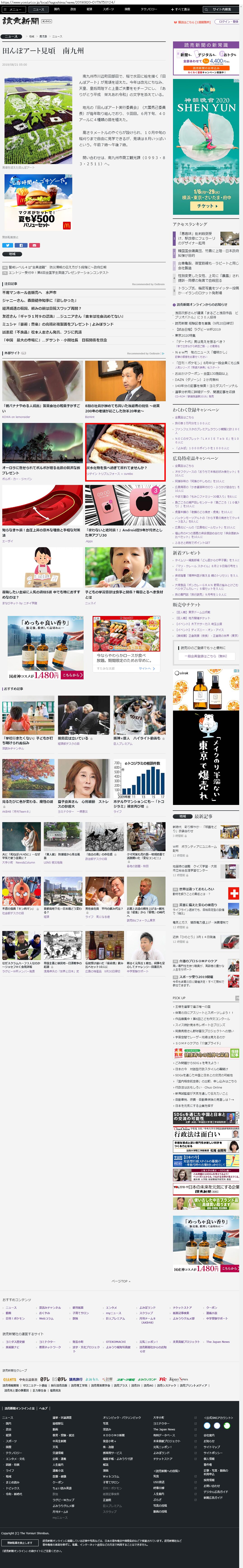
Task: Open the 読売新聞 home logo
Action: tap(21, 21)
